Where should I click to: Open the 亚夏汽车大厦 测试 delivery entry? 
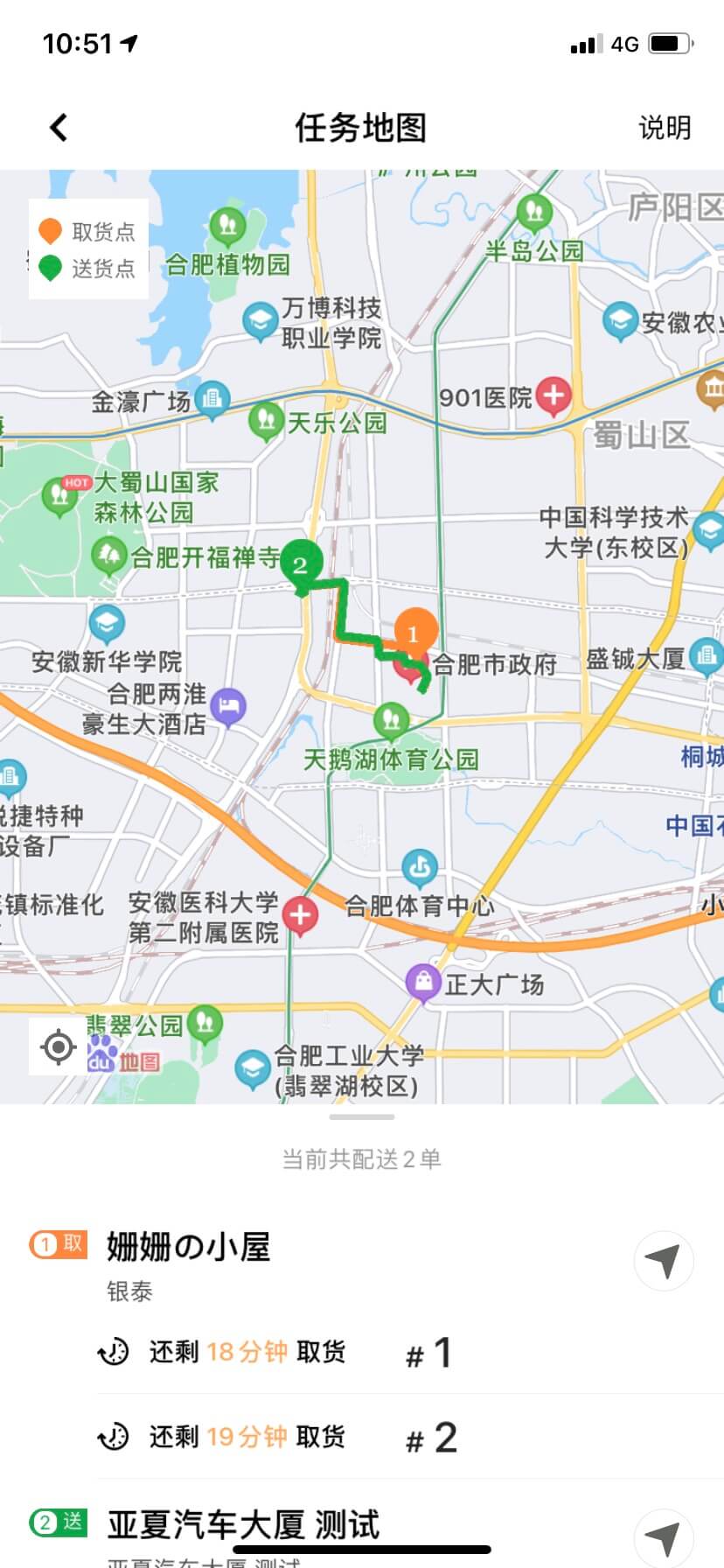click(245, 1526)
